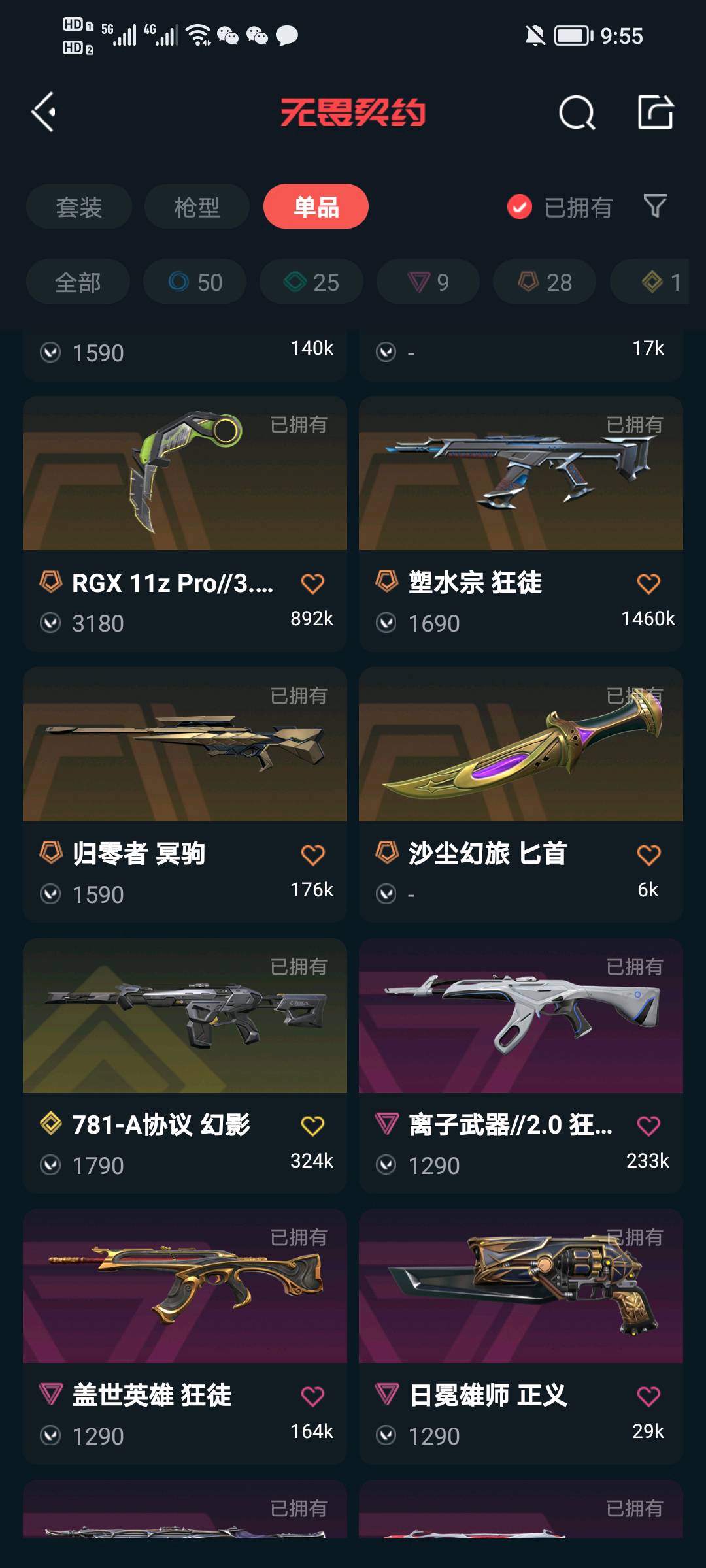706x1568 pixels.
Task: Open the funnel filter icon
Action: click(x=655, y=206)
